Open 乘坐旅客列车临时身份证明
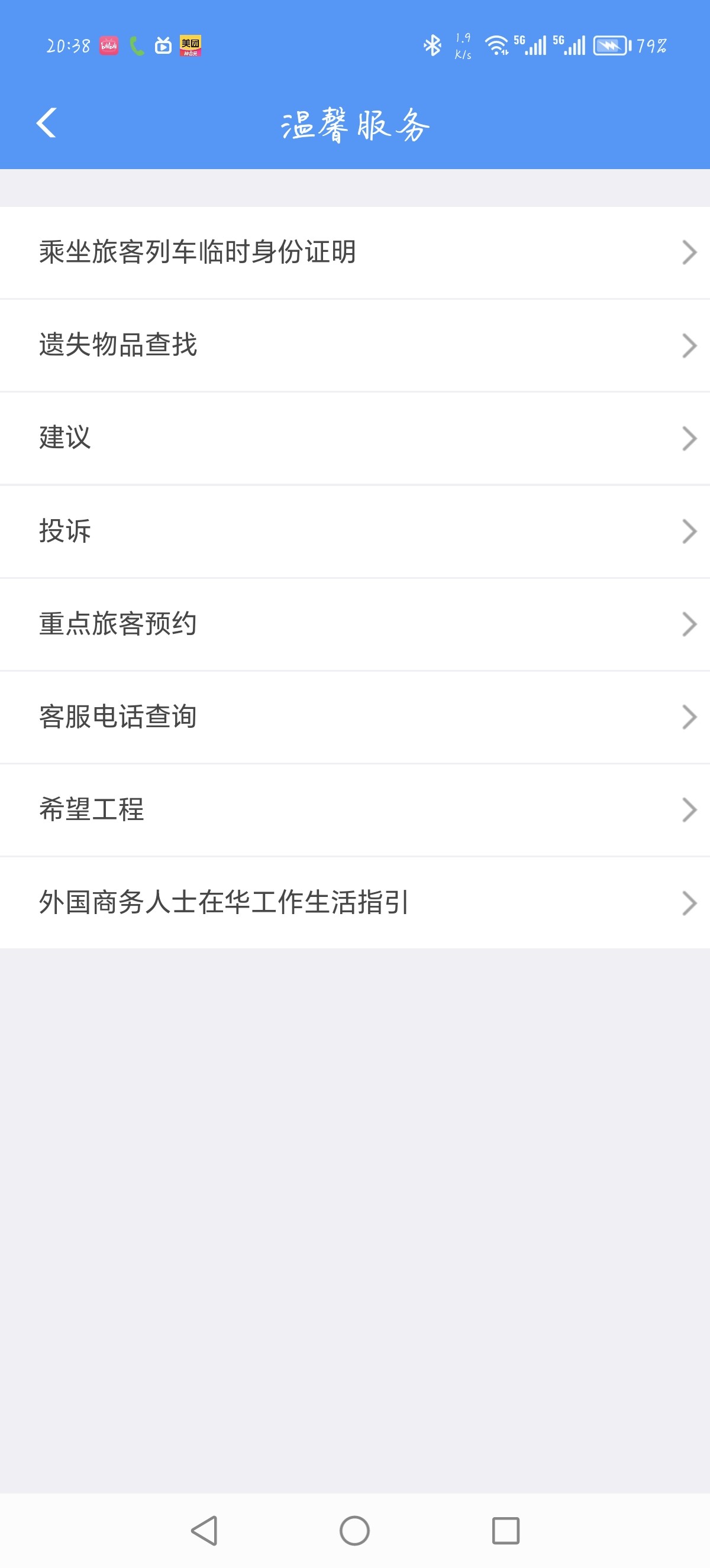The height and width of the screenshot is (1568, 710). [x=355, y=252]
